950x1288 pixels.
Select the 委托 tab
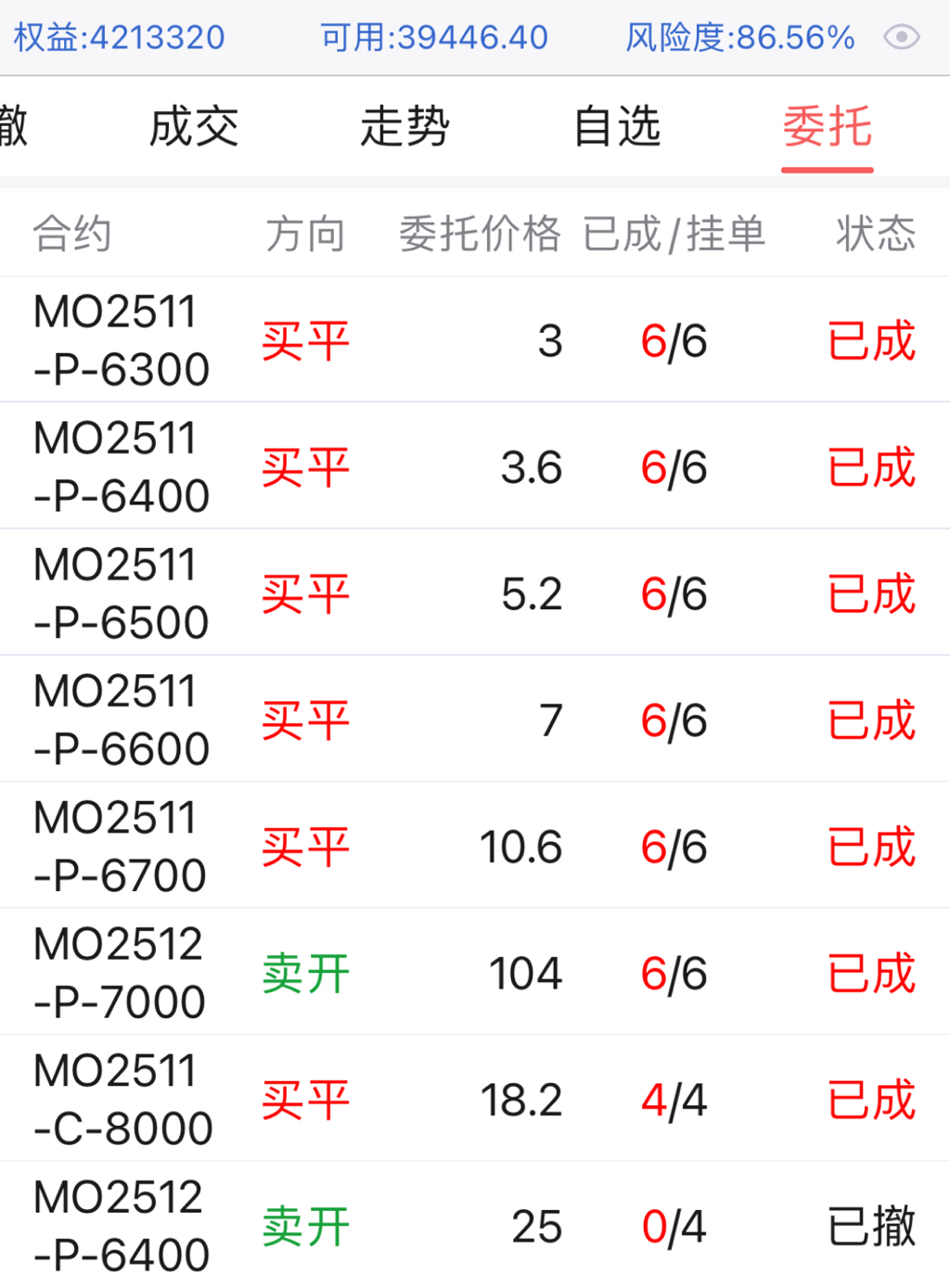(x=827, y=127)
